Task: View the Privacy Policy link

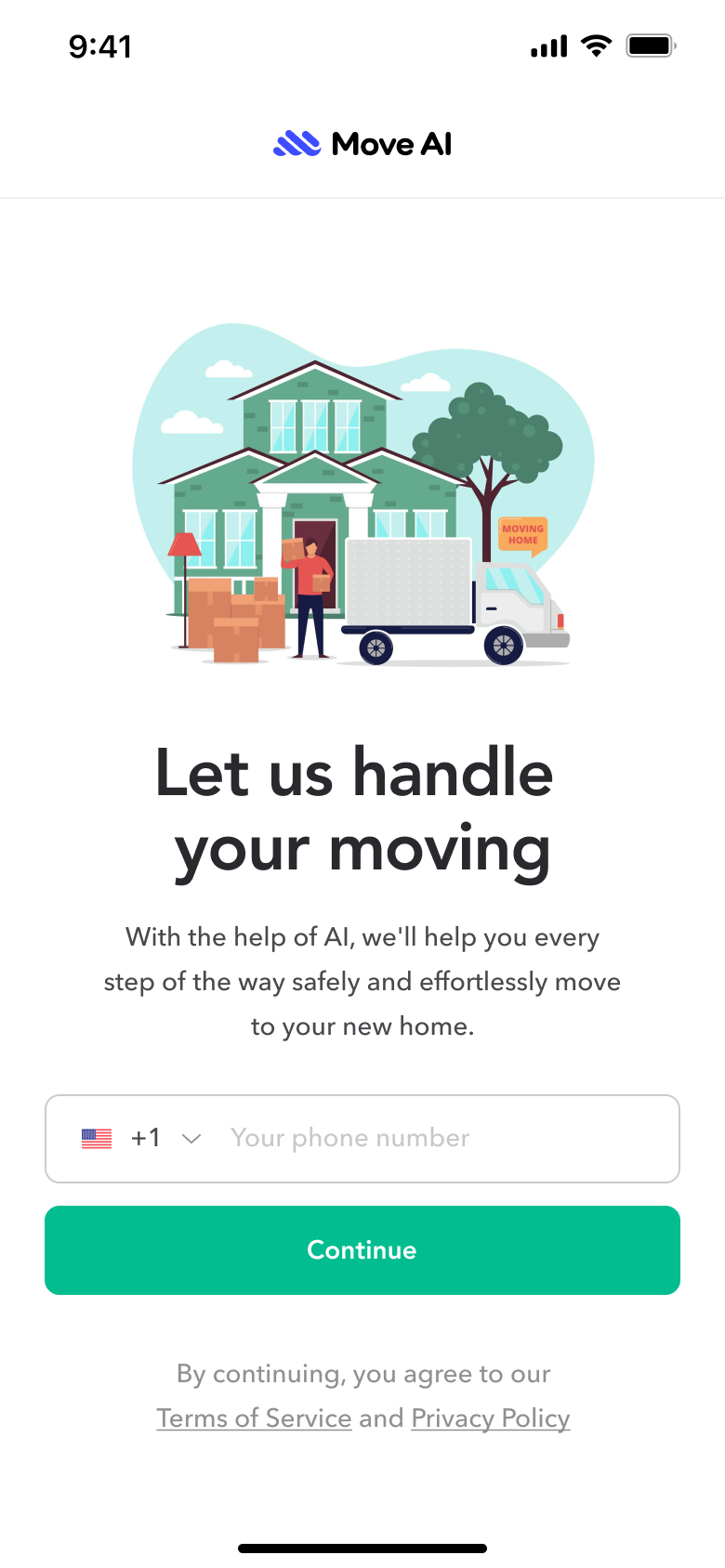Action: [x=490, y=1418]
